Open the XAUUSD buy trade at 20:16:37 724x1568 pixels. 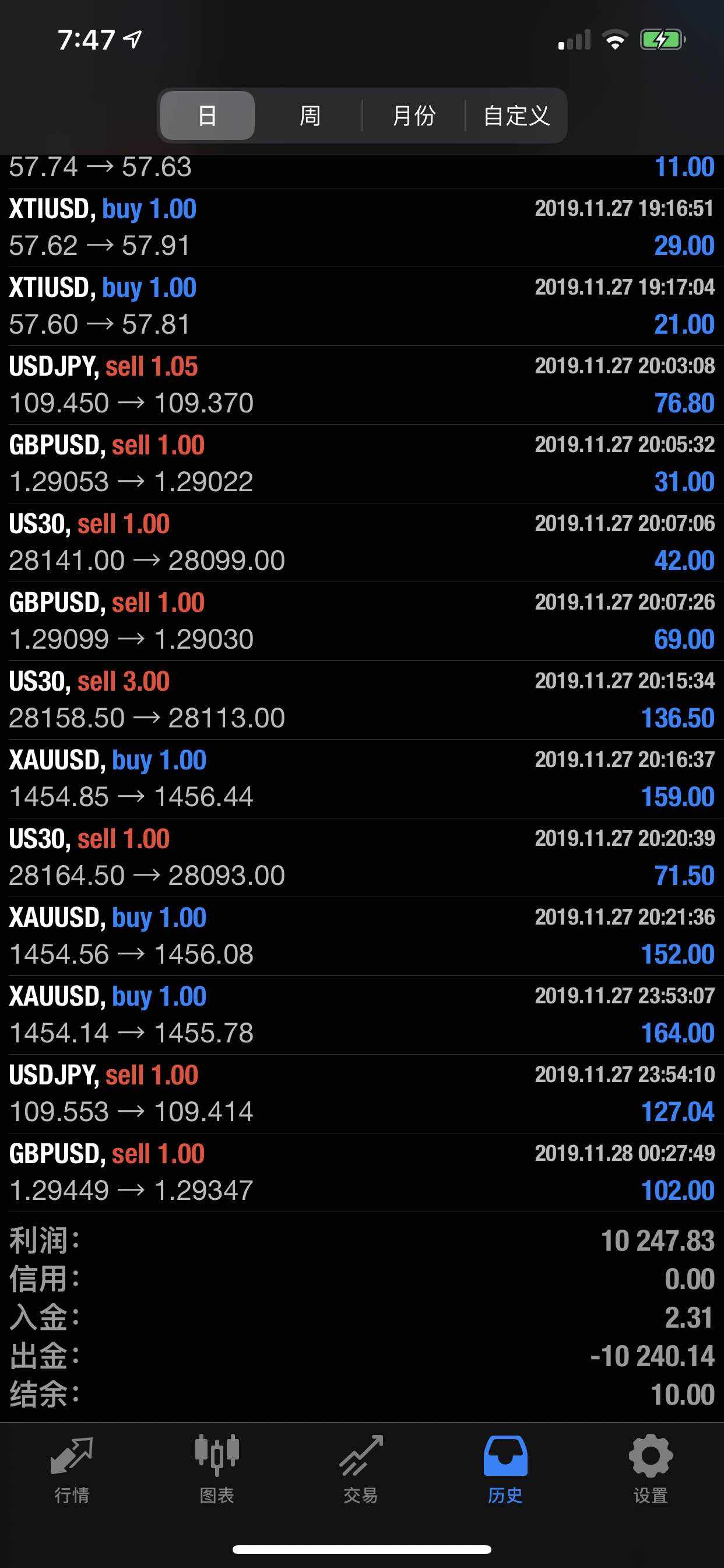(x=362, y=779)
